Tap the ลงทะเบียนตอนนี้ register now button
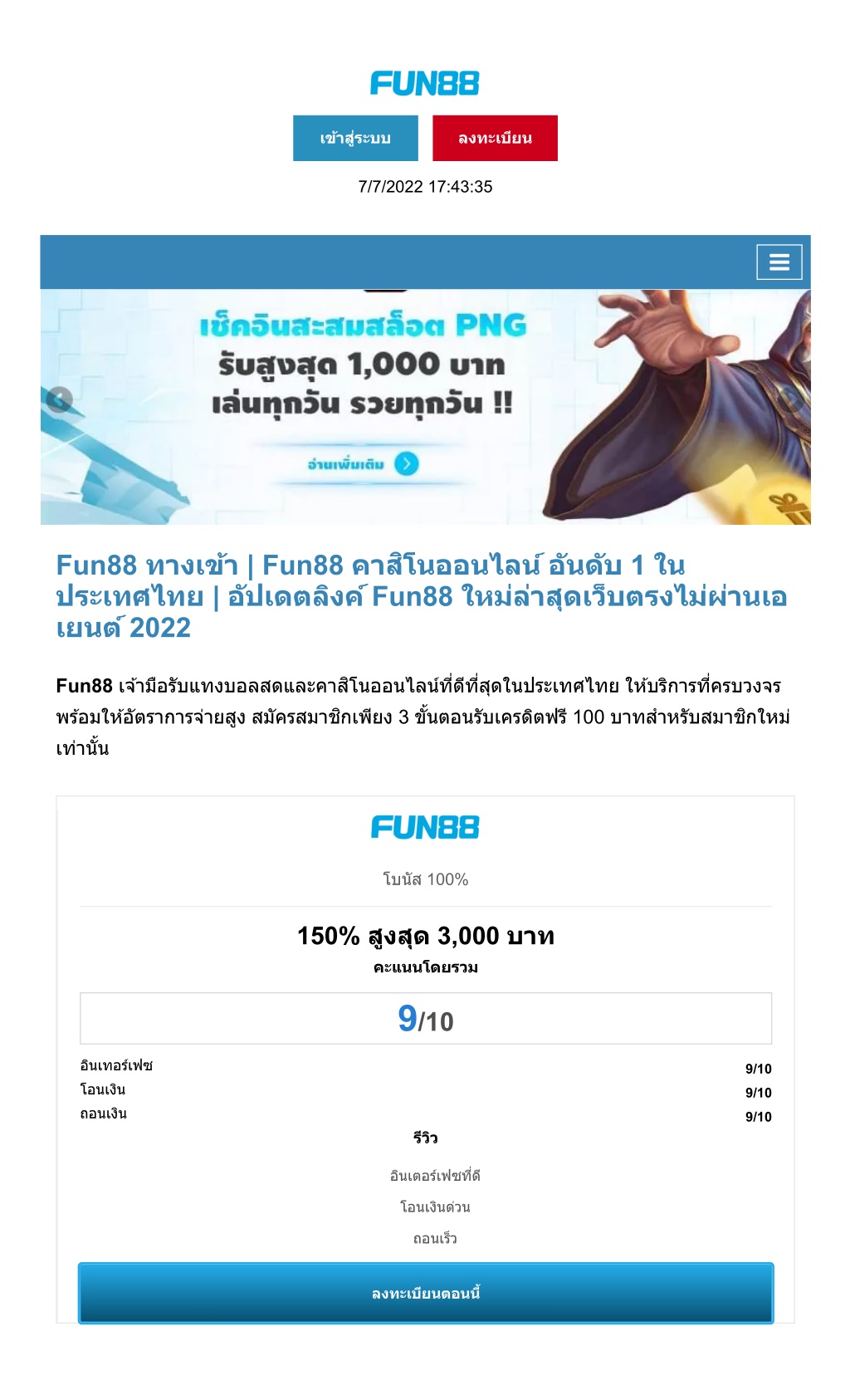The height and width of the screenshot is (1400, 850). click(x=426, y=1293)
